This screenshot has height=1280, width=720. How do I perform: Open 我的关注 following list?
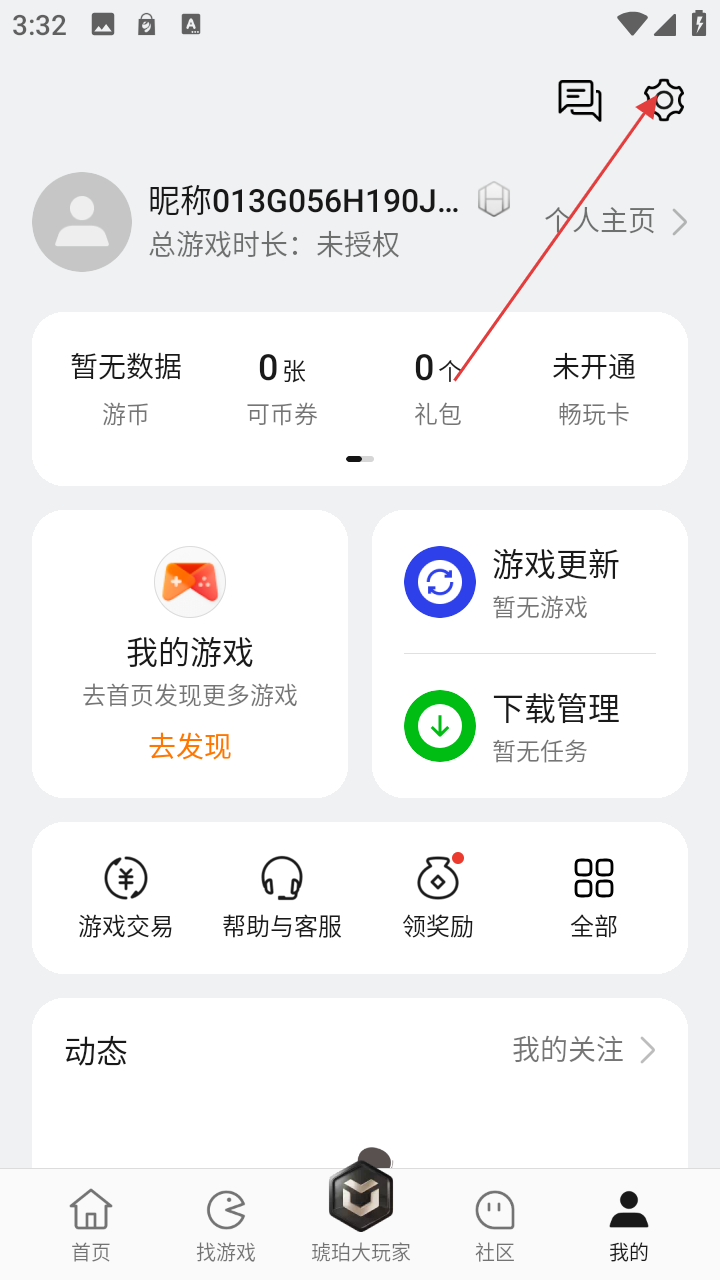click(x=583, y=1050)
